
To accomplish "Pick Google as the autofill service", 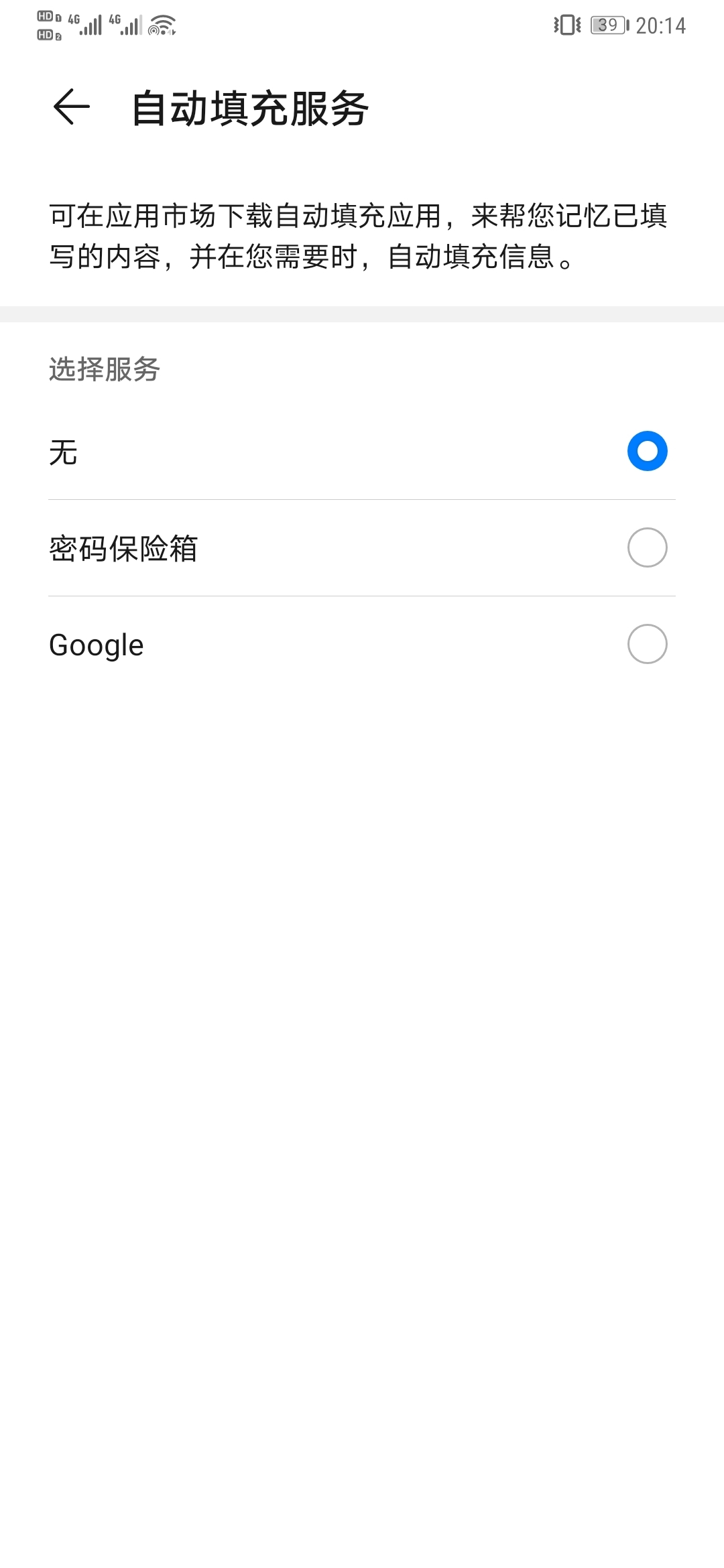I will [x=362, y=644].
